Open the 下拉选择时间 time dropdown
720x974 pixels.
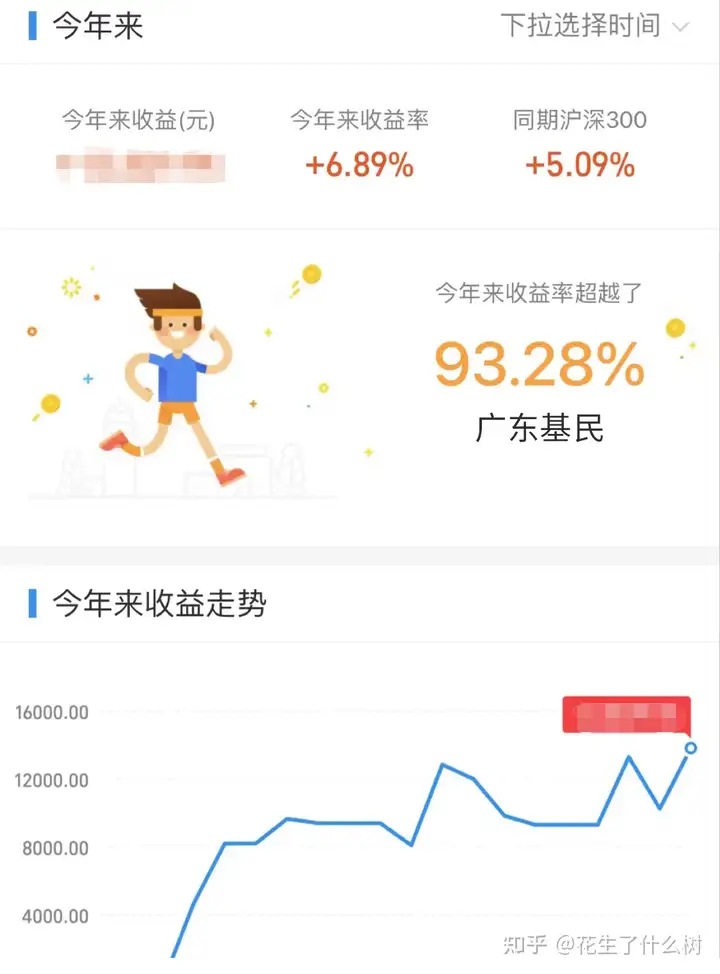coord(594,26)
